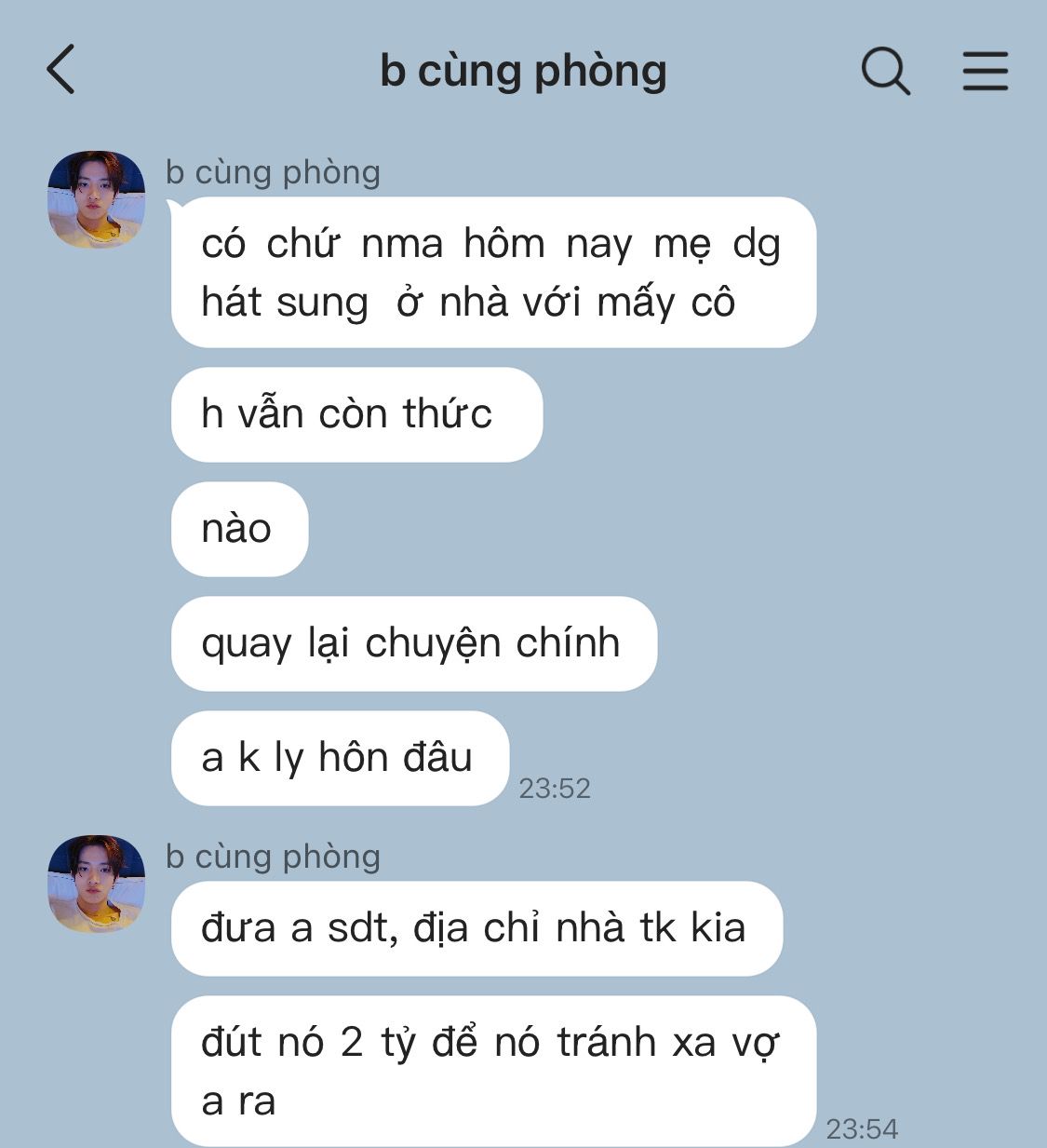
Task: Go back from b cùng phòng chat
Action: (x=61, y=70)
